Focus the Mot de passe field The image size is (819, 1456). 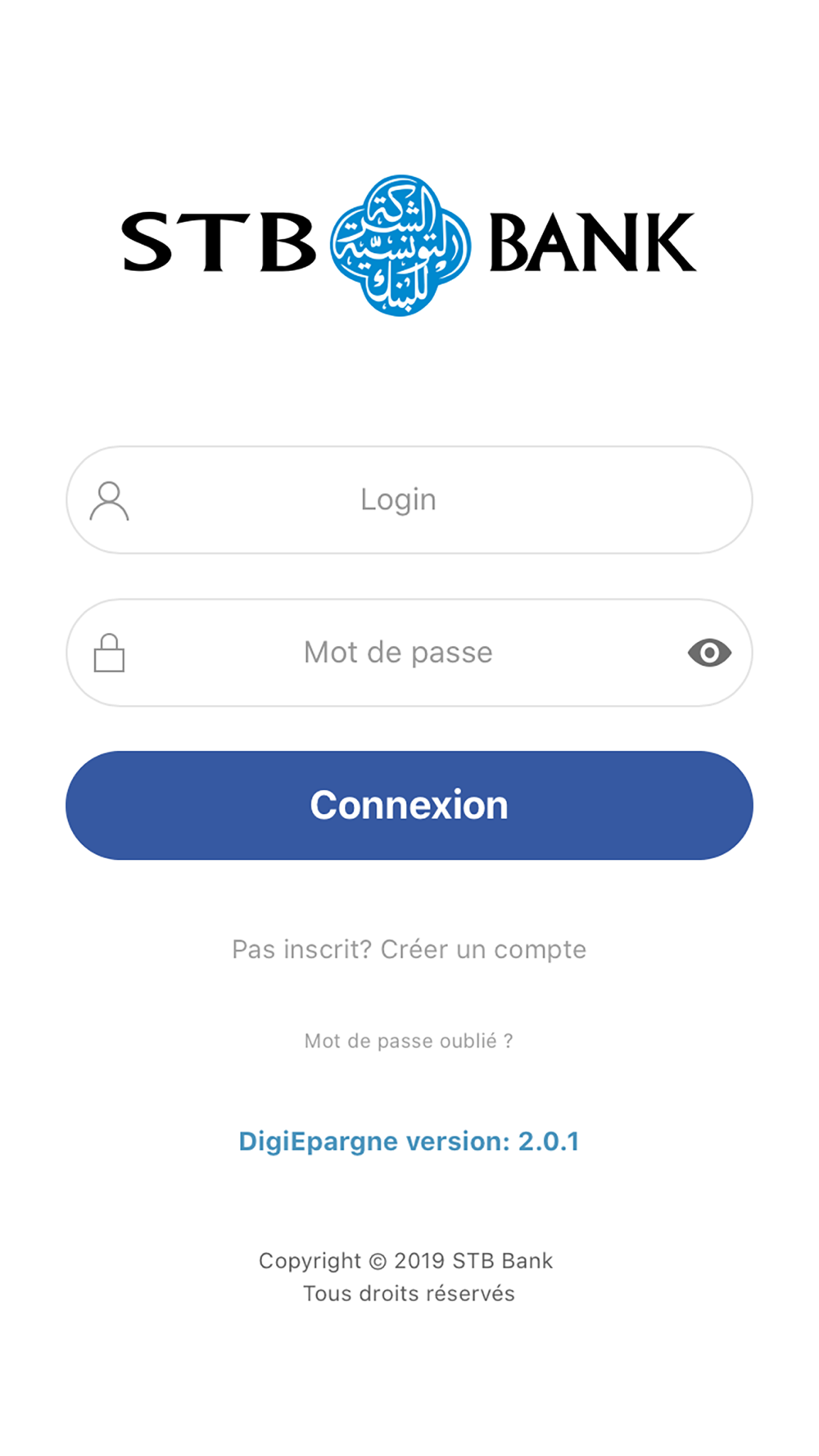(x=399, y=653)
